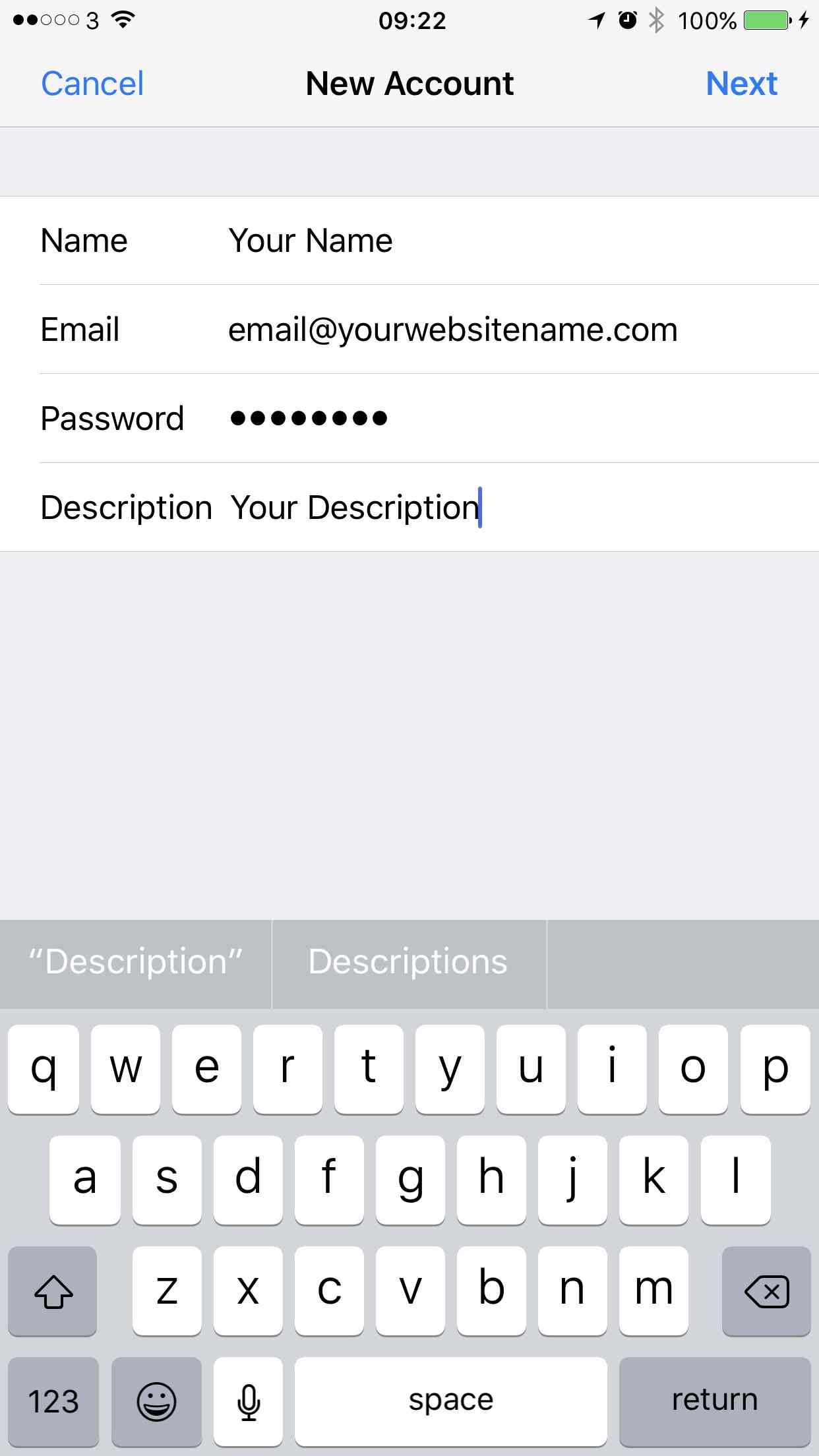
Task: Tap the keyboard return key
Action: pyautogui.click(x=715, y=1401)
